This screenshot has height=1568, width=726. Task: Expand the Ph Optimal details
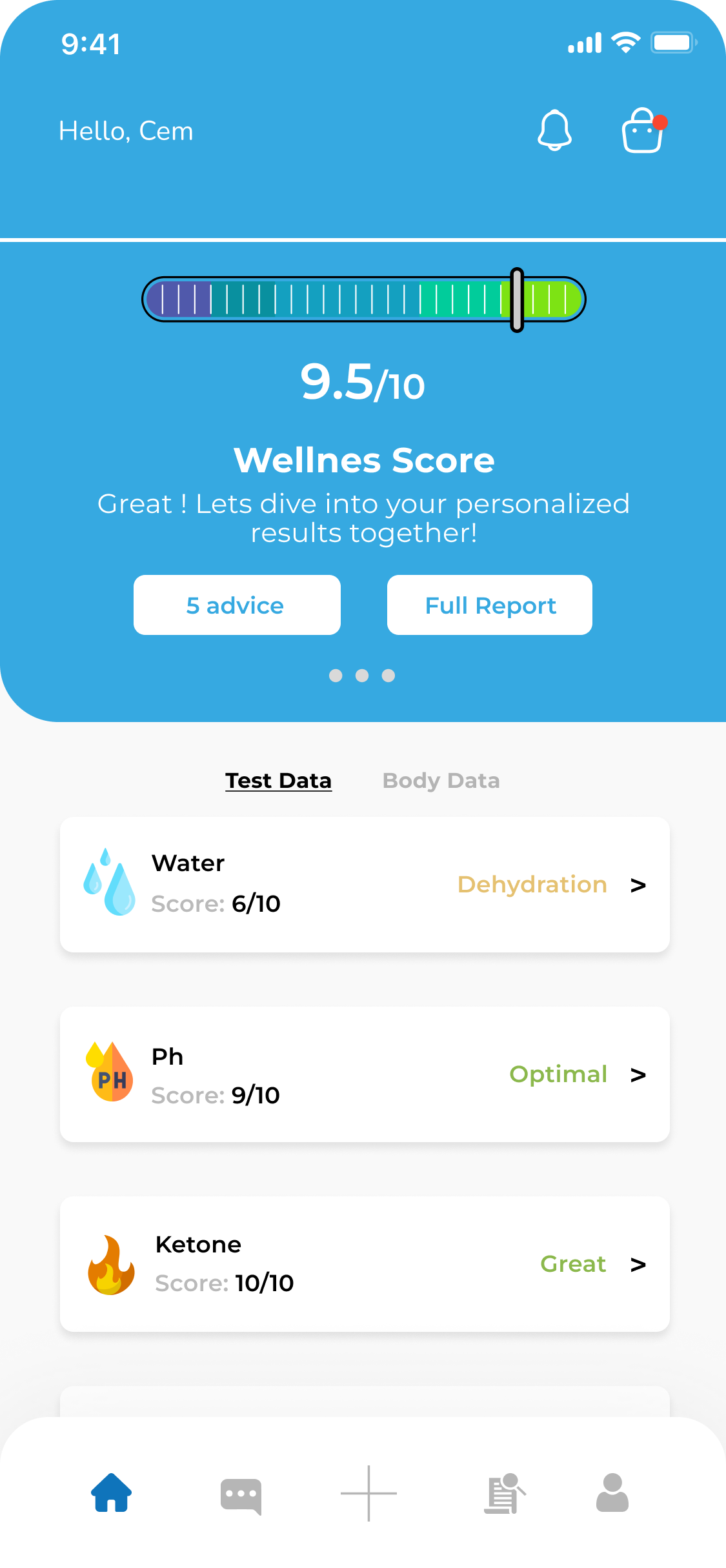640,1075
